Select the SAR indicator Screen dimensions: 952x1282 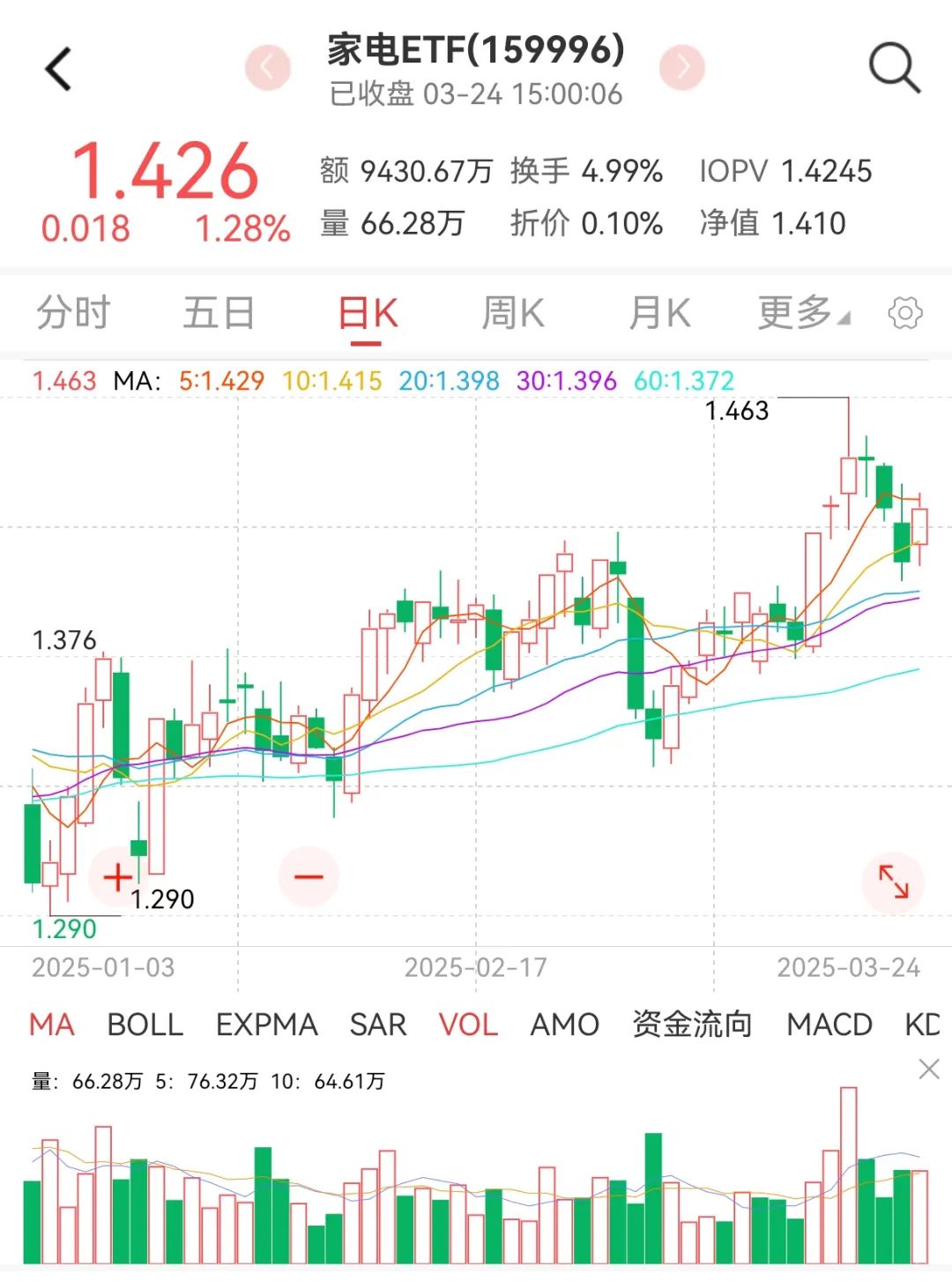pyautogui.click(x=377, y=1025)
